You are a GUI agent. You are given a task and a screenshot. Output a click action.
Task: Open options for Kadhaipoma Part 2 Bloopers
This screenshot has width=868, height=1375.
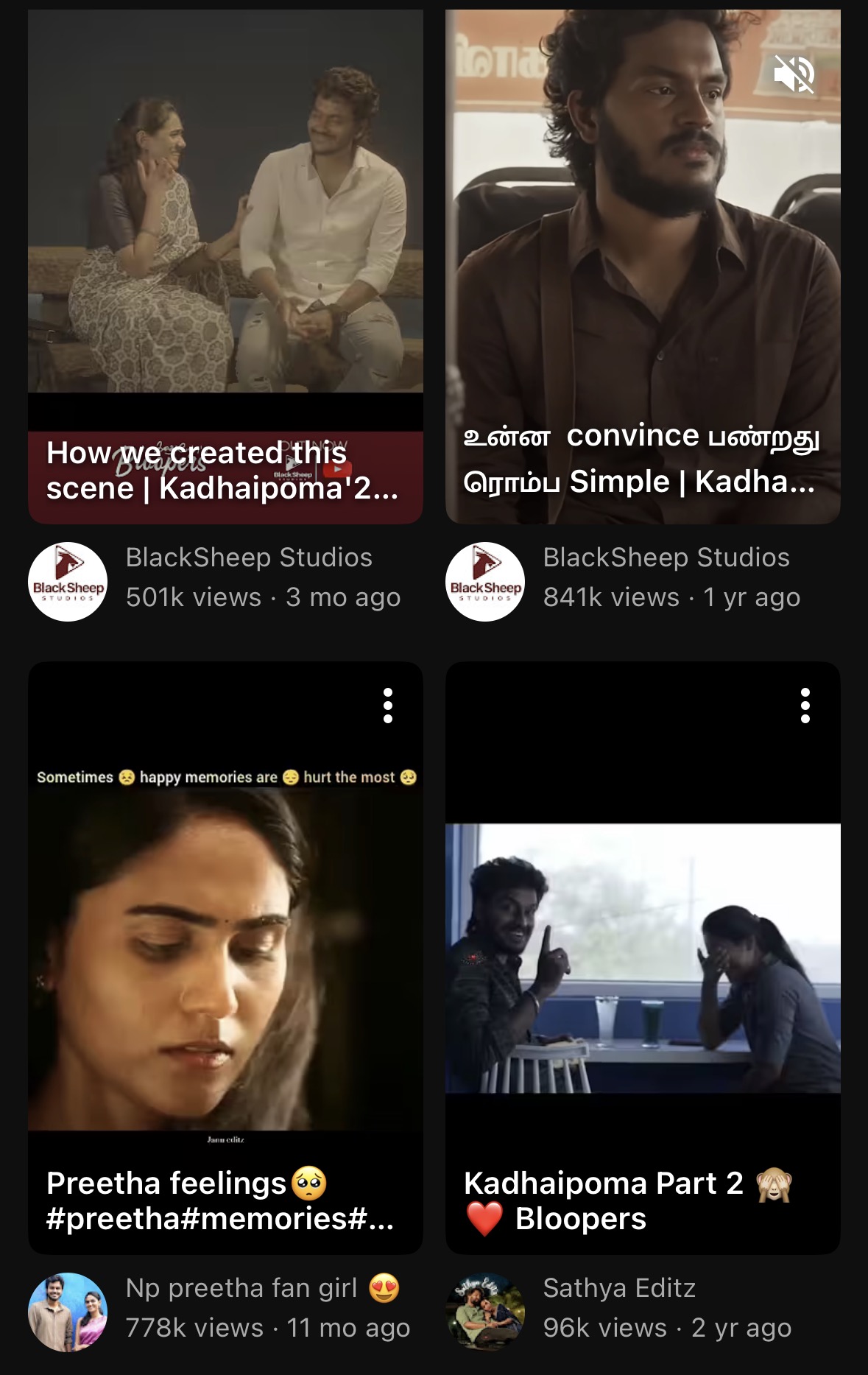click(x=805, y=706)
